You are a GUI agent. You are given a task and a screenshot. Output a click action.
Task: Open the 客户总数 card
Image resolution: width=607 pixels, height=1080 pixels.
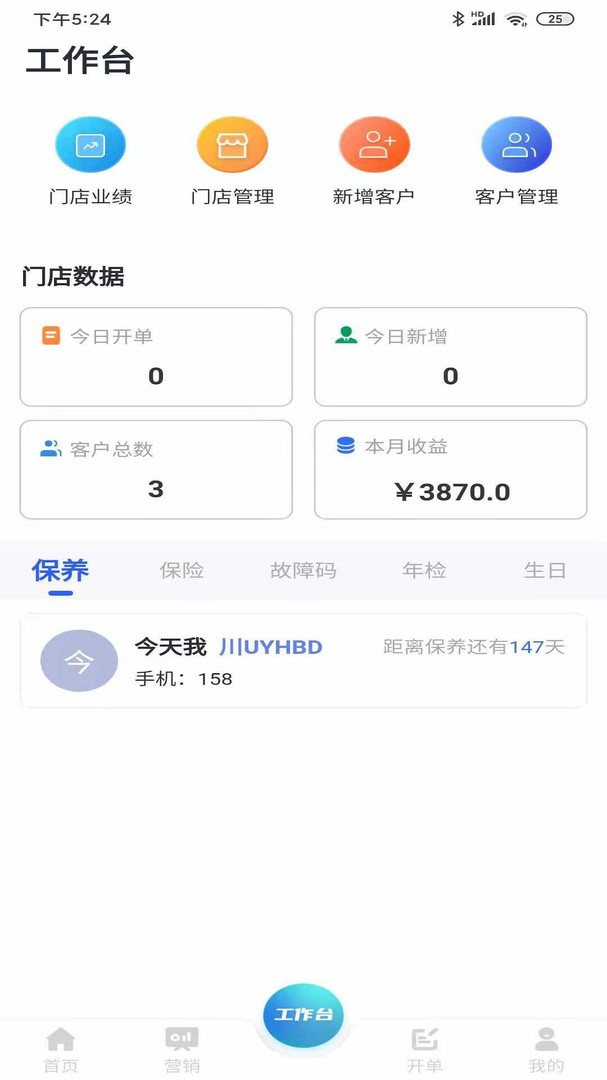[x=156, y=470]
